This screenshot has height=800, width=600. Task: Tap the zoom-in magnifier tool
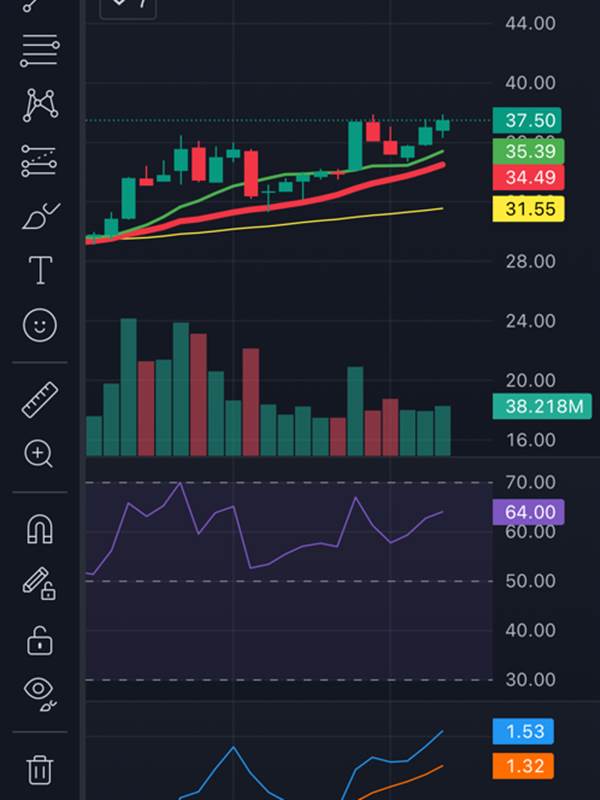[x=40, y=454]
